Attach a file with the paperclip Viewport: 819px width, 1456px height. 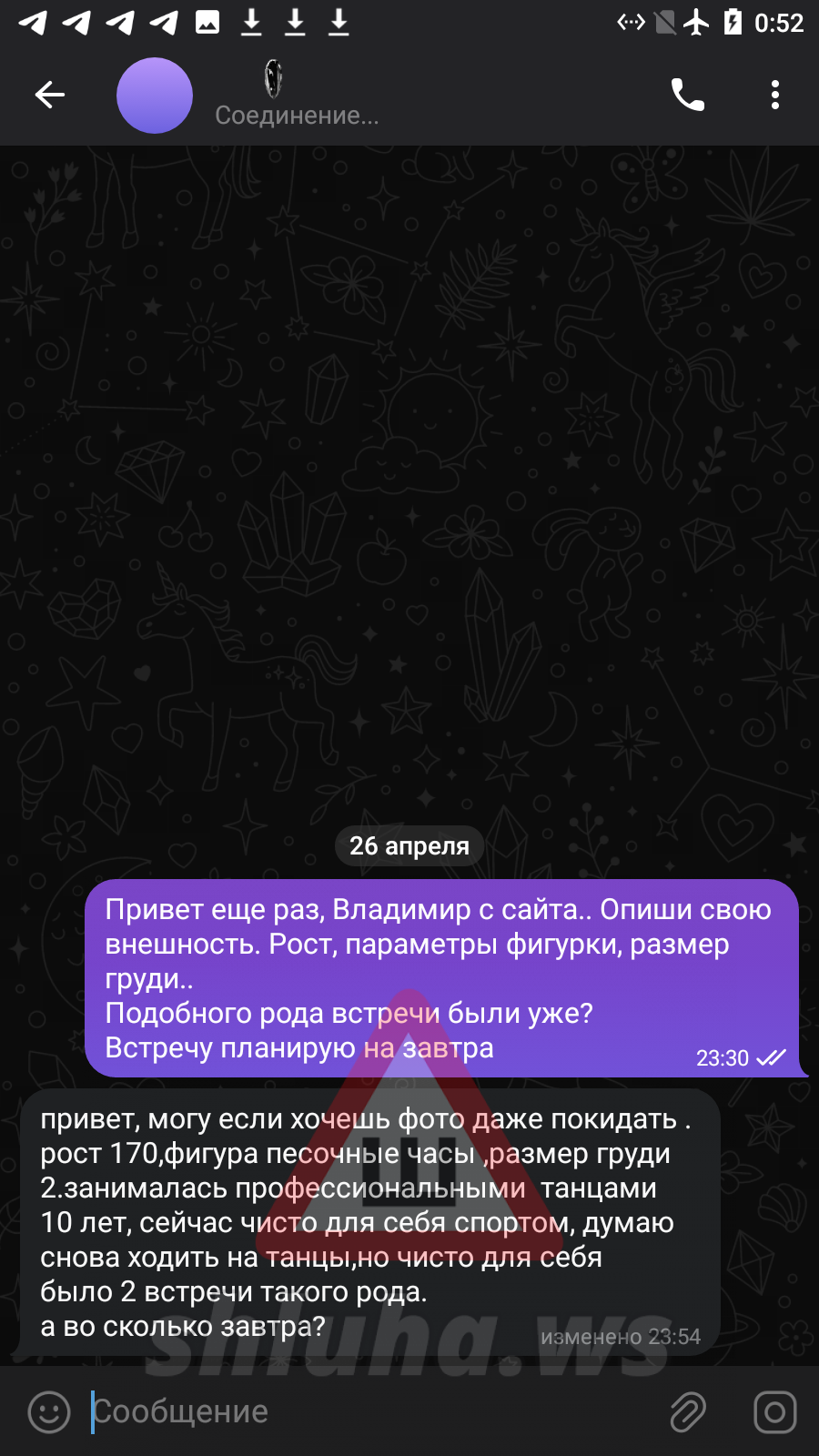point(688,1412)
